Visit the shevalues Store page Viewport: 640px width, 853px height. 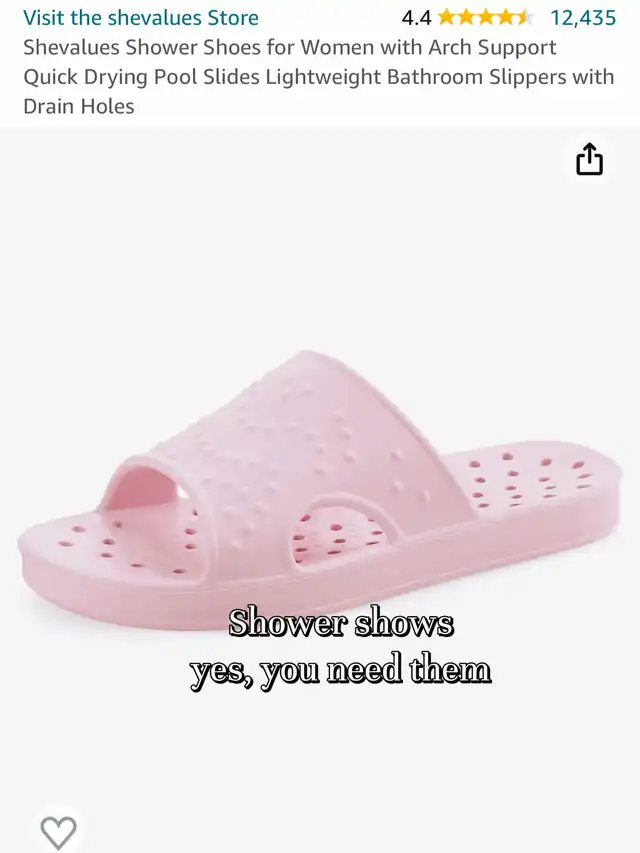(141, 18)
